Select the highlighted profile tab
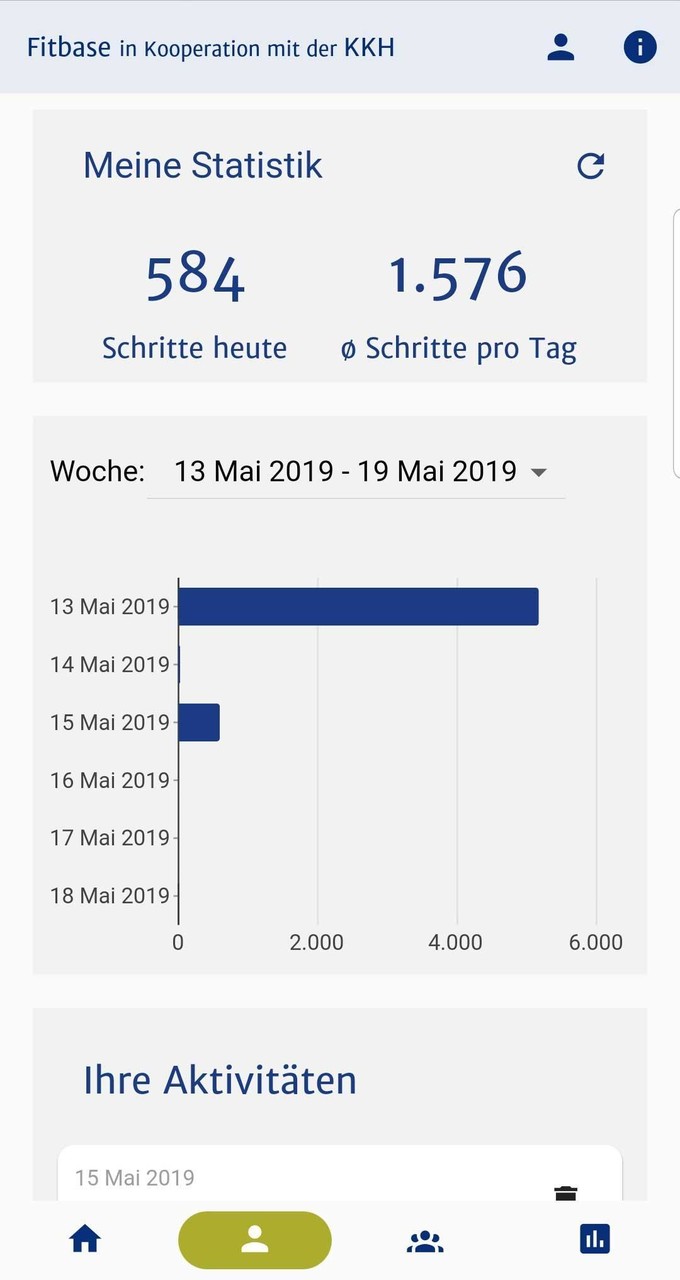Viewport: 680px width, 1280px height. [x=255, y=1240]
